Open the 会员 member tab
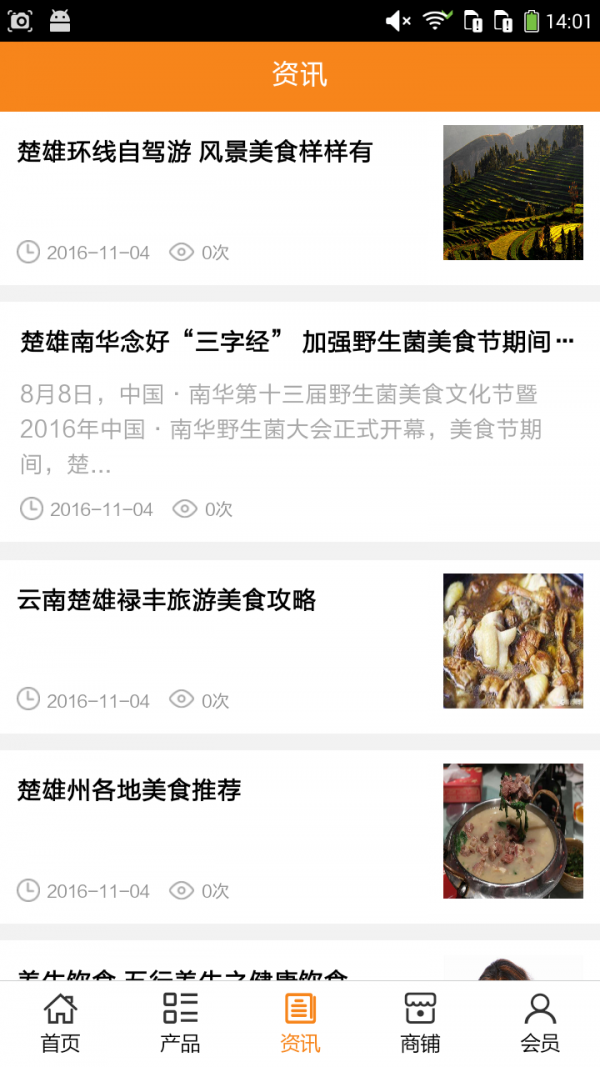The height and width of the screenshot is (1067, 600). (x=540, y=1023)
